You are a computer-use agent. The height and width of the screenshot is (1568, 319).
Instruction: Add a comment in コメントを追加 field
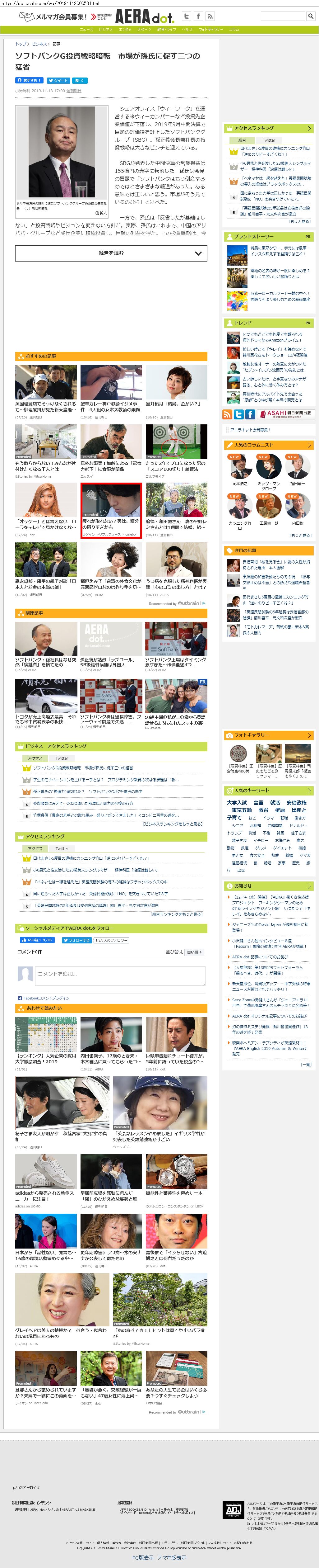click(120, 974)
